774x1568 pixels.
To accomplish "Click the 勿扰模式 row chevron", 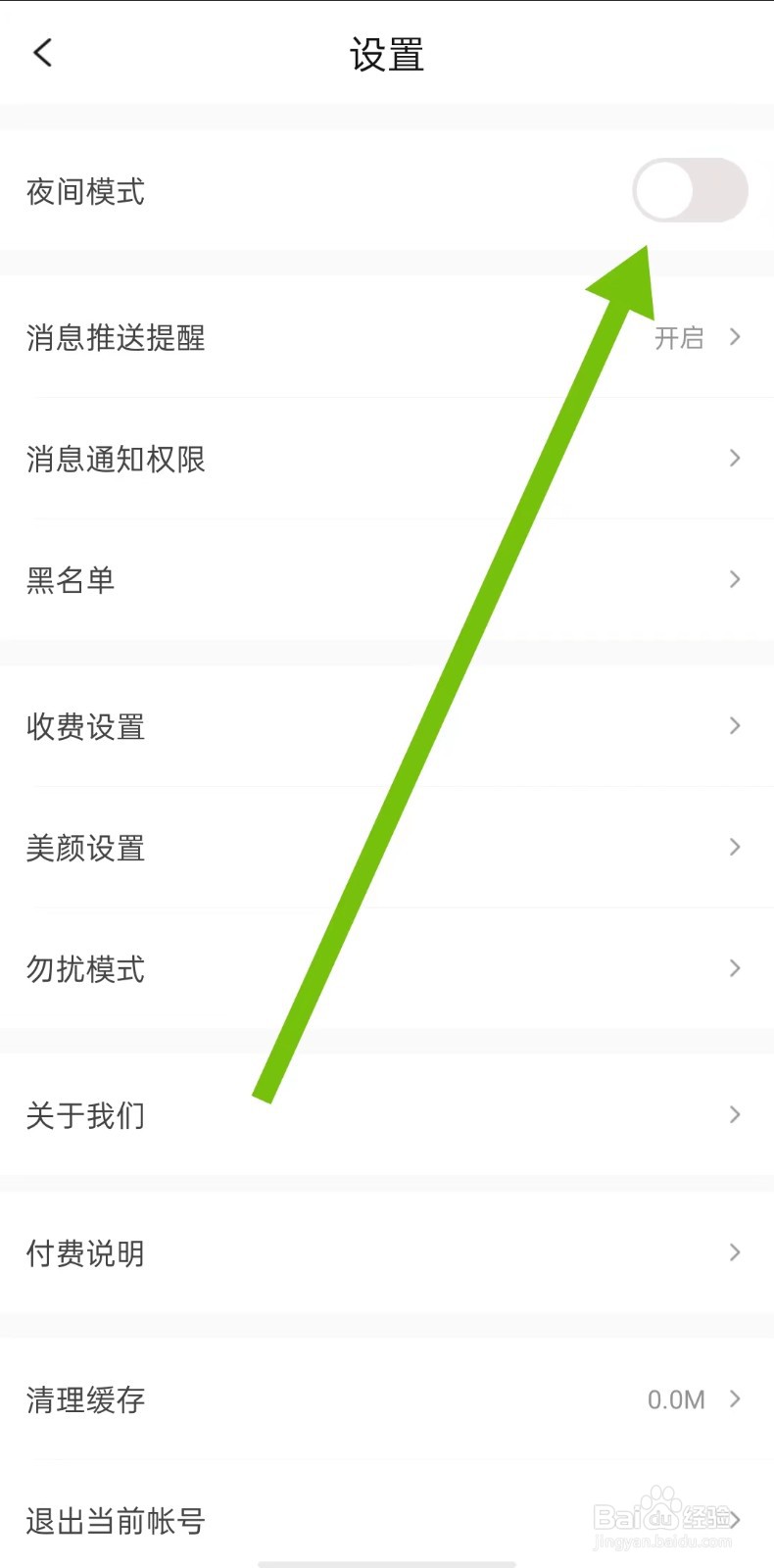I will tap(735, 968).
